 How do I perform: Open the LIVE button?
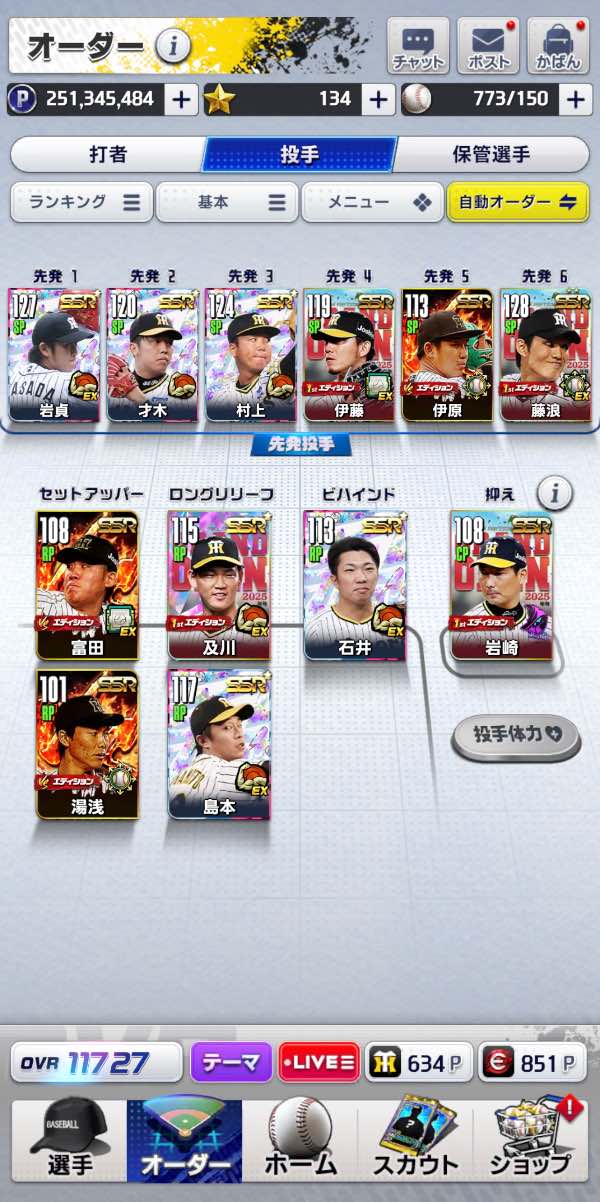[x=319, y=1063]
